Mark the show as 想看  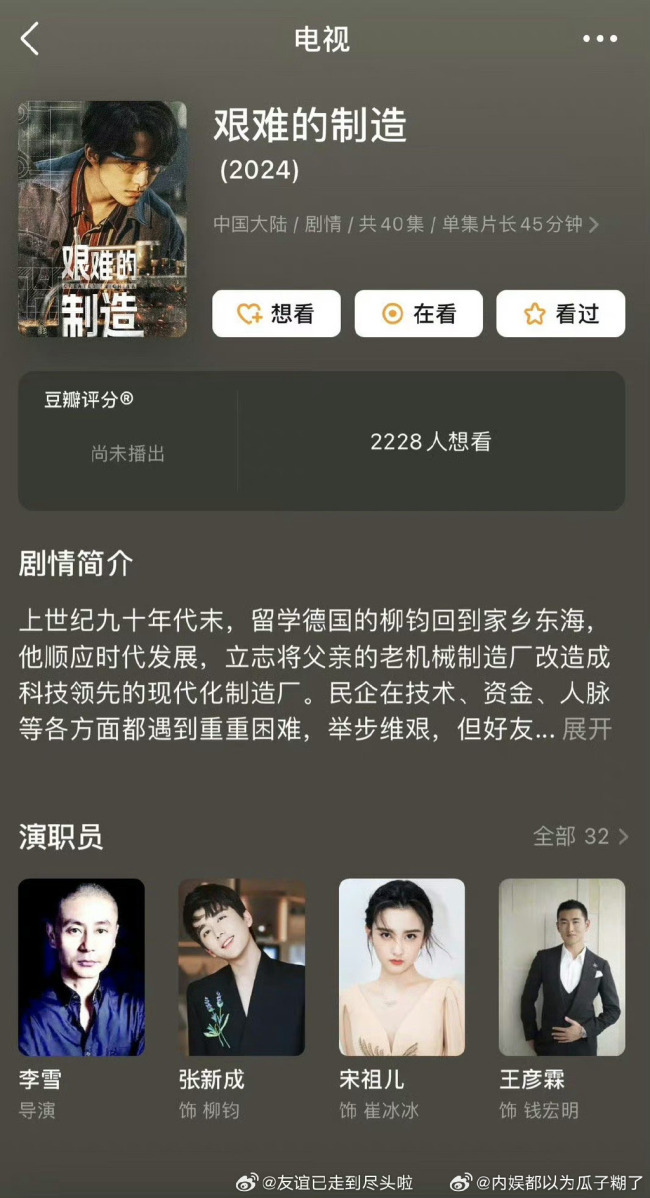coord(276,314)
